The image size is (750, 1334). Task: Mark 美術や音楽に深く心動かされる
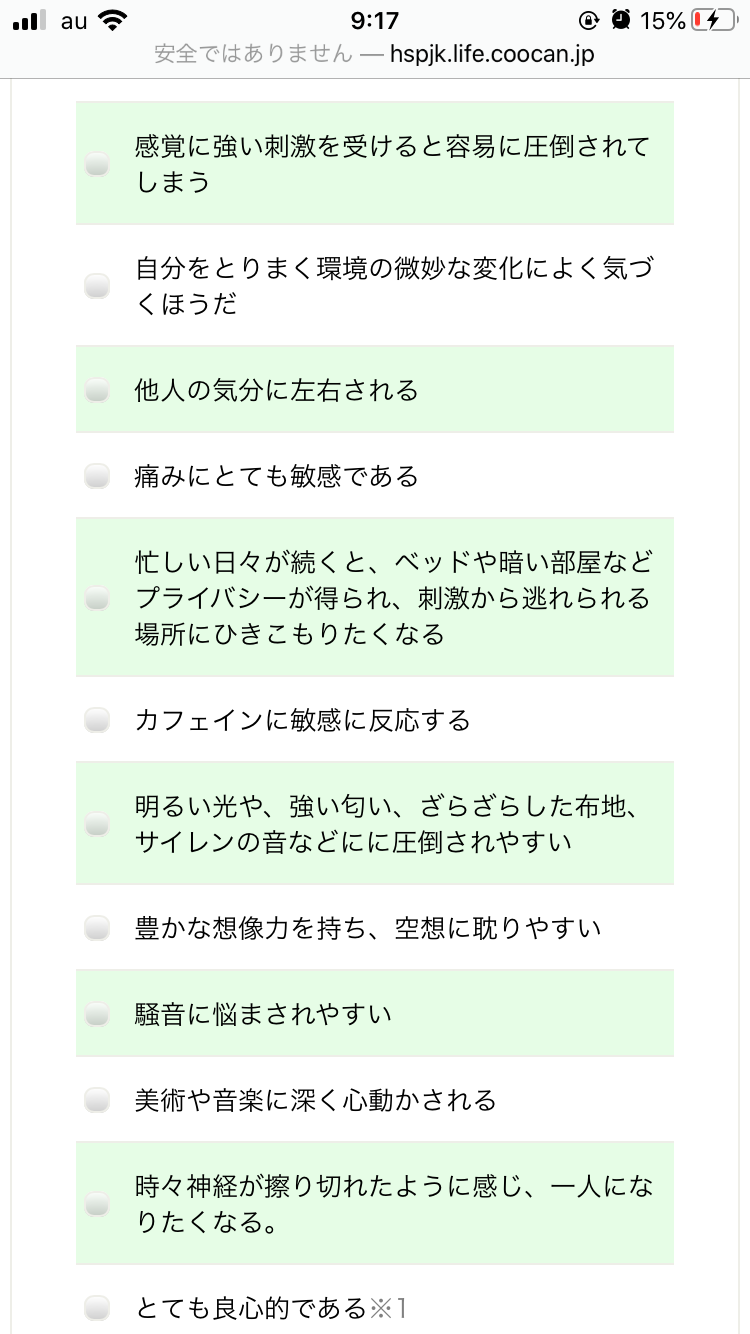point(97,1100)
